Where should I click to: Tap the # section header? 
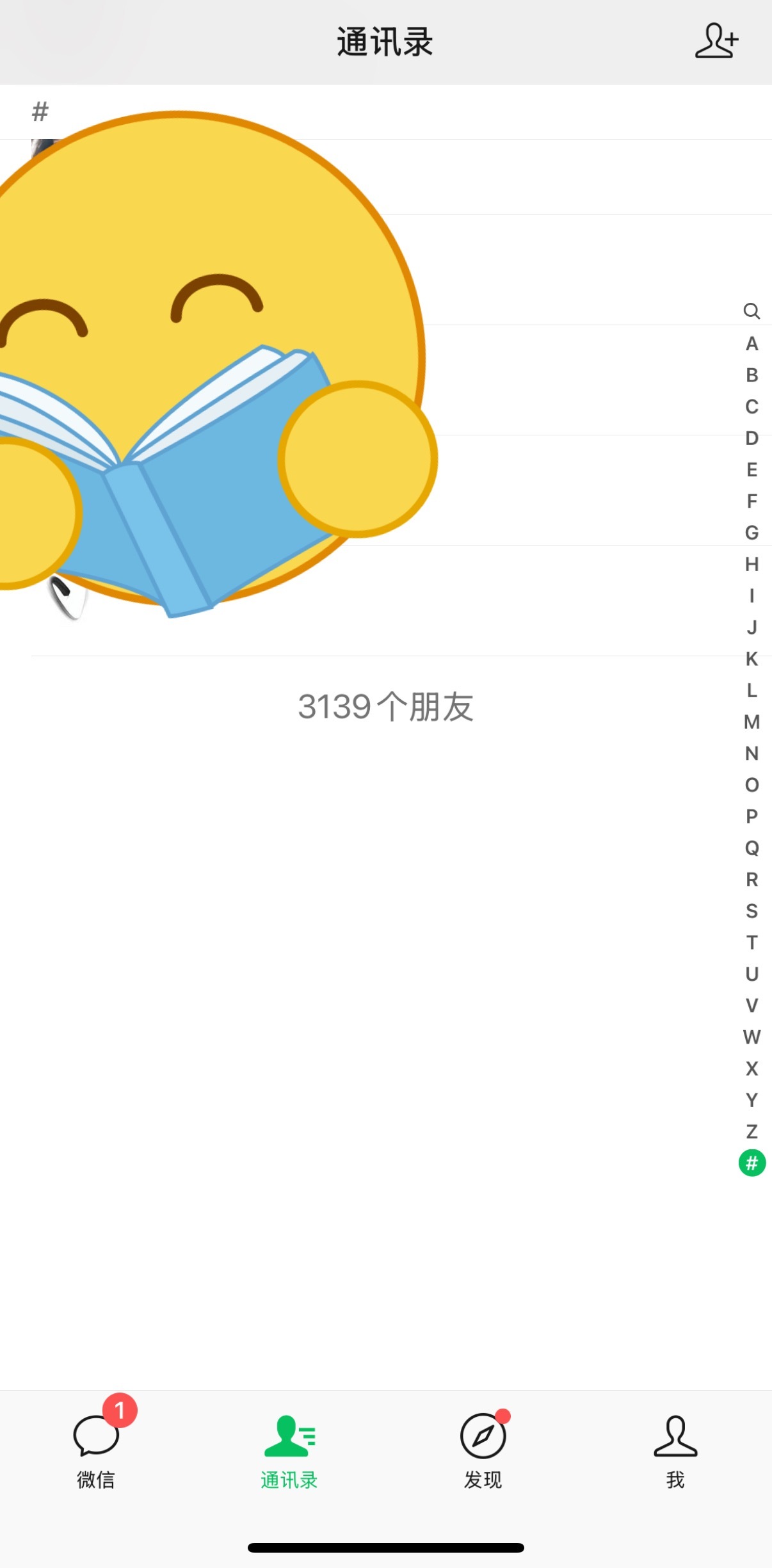(41, 111)
